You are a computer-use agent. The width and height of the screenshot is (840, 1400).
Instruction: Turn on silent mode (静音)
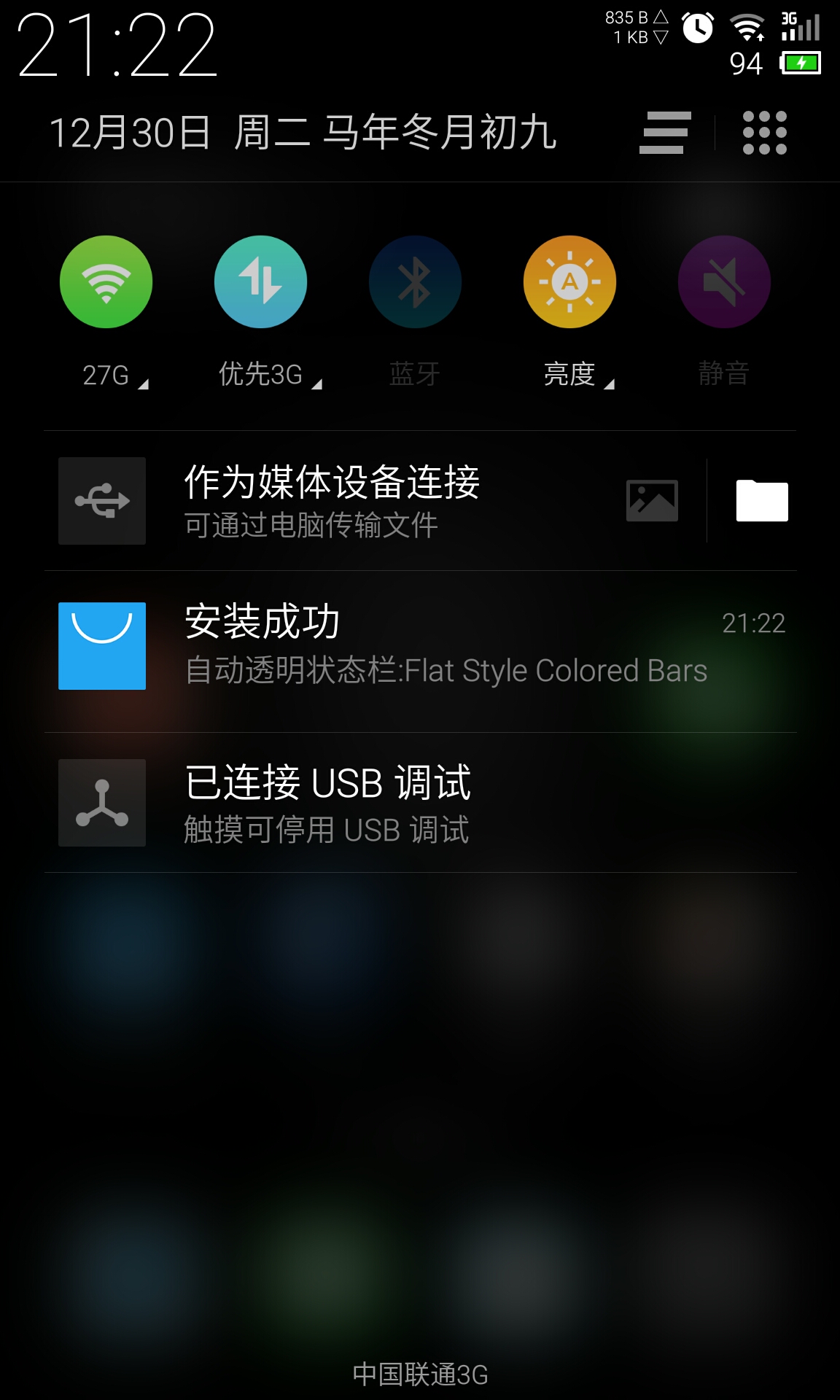tap(725, 281)
